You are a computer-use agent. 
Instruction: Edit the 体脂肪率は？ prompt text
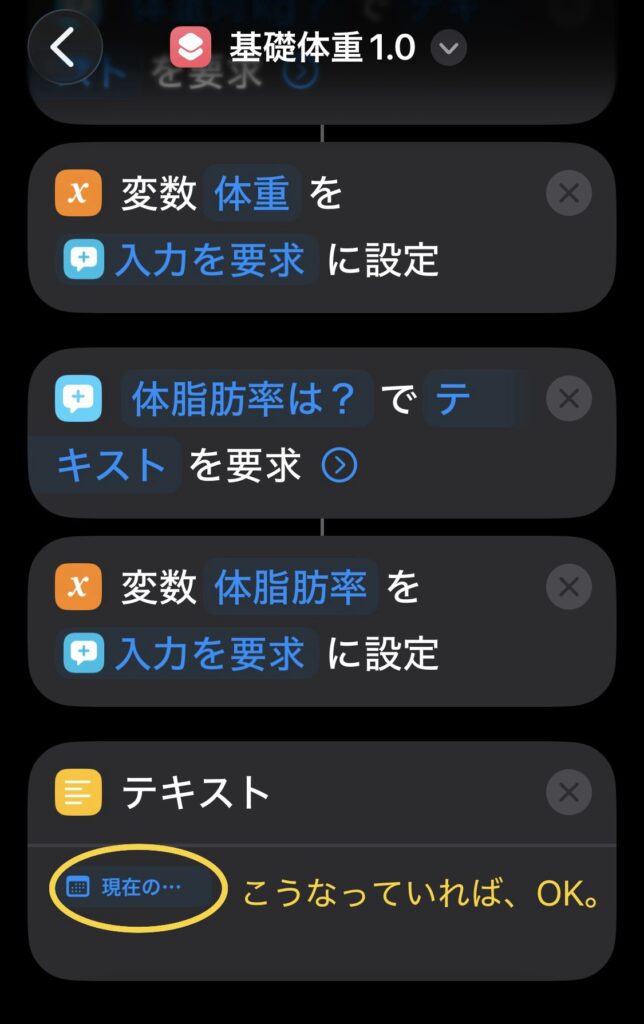pyautogui.click(x=246, y=399)
